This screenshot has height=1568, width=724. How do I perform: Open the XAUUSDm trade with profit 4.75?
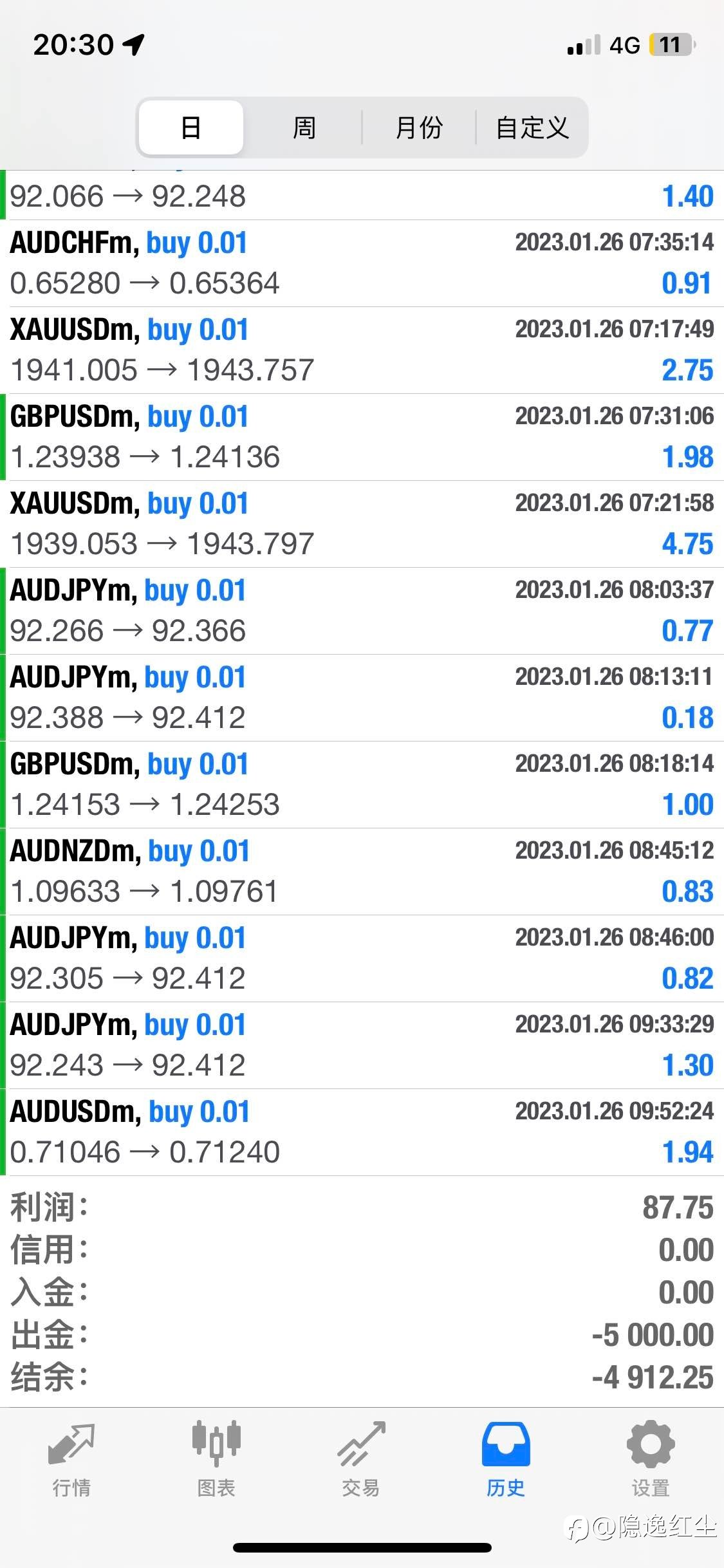click(x=362, y=524)
